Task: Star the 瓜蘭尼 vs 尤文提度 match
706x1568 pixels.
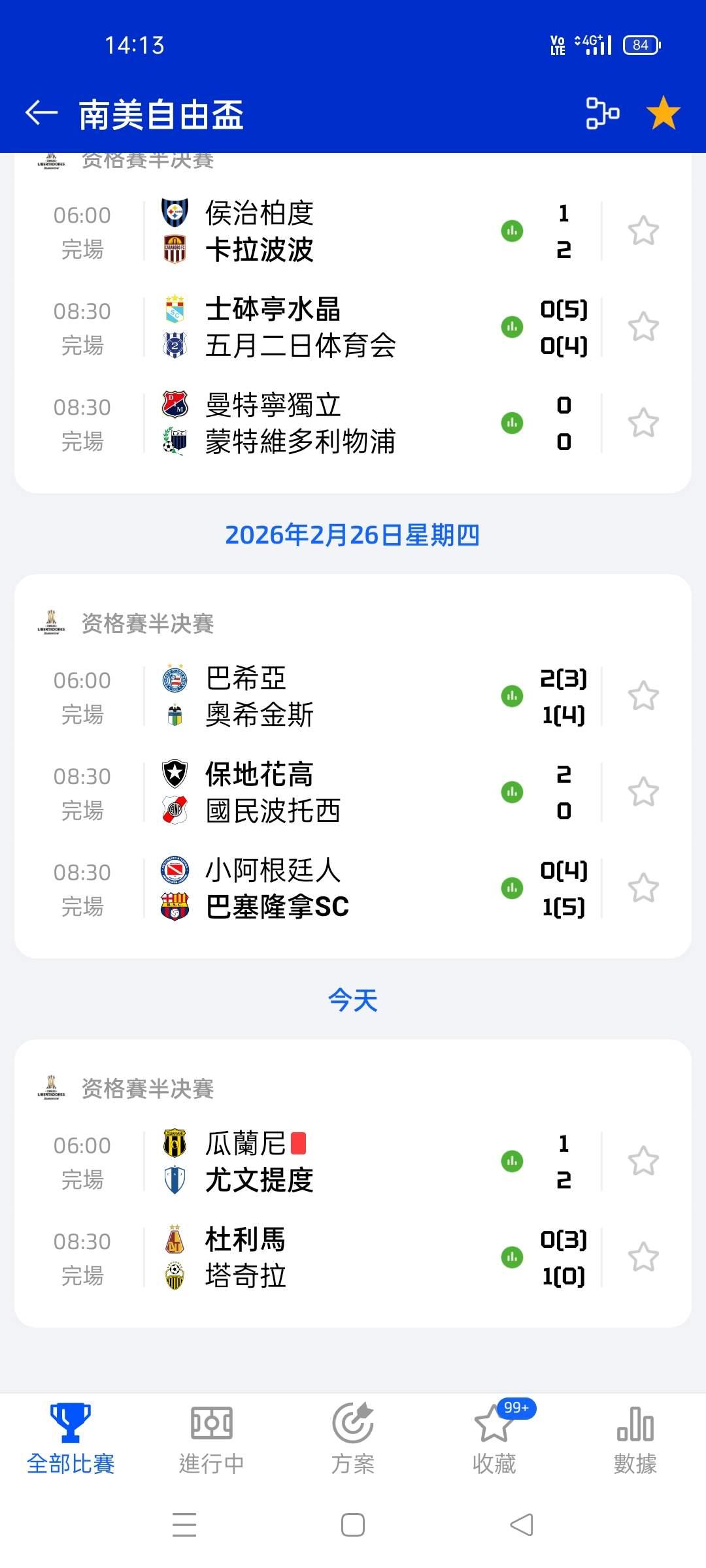Action: point(643,1161)
